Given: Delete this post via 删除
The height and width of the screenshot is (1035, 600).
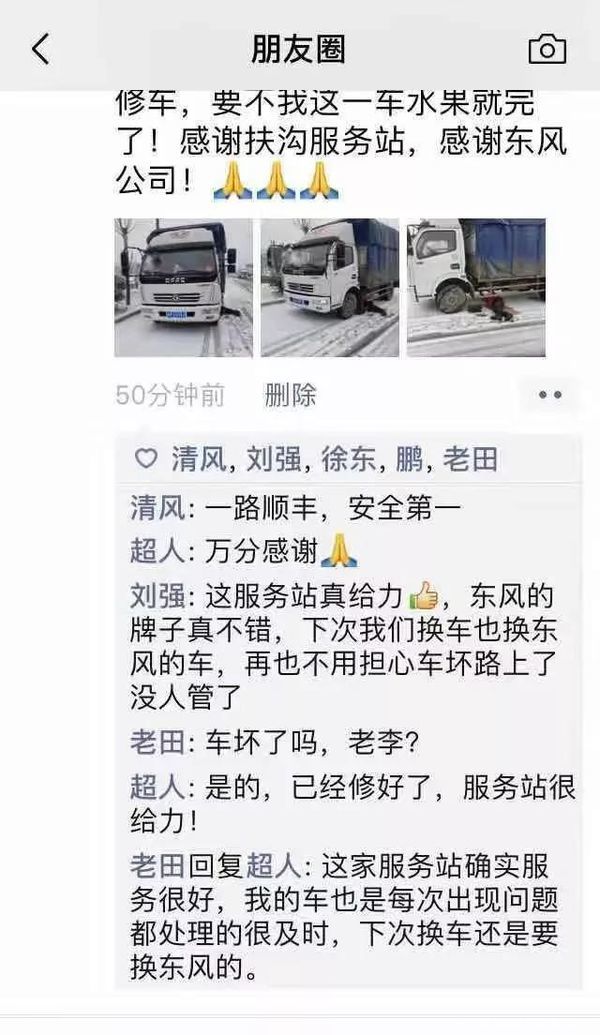Looking at the screenshot, I should click(290, 396).
